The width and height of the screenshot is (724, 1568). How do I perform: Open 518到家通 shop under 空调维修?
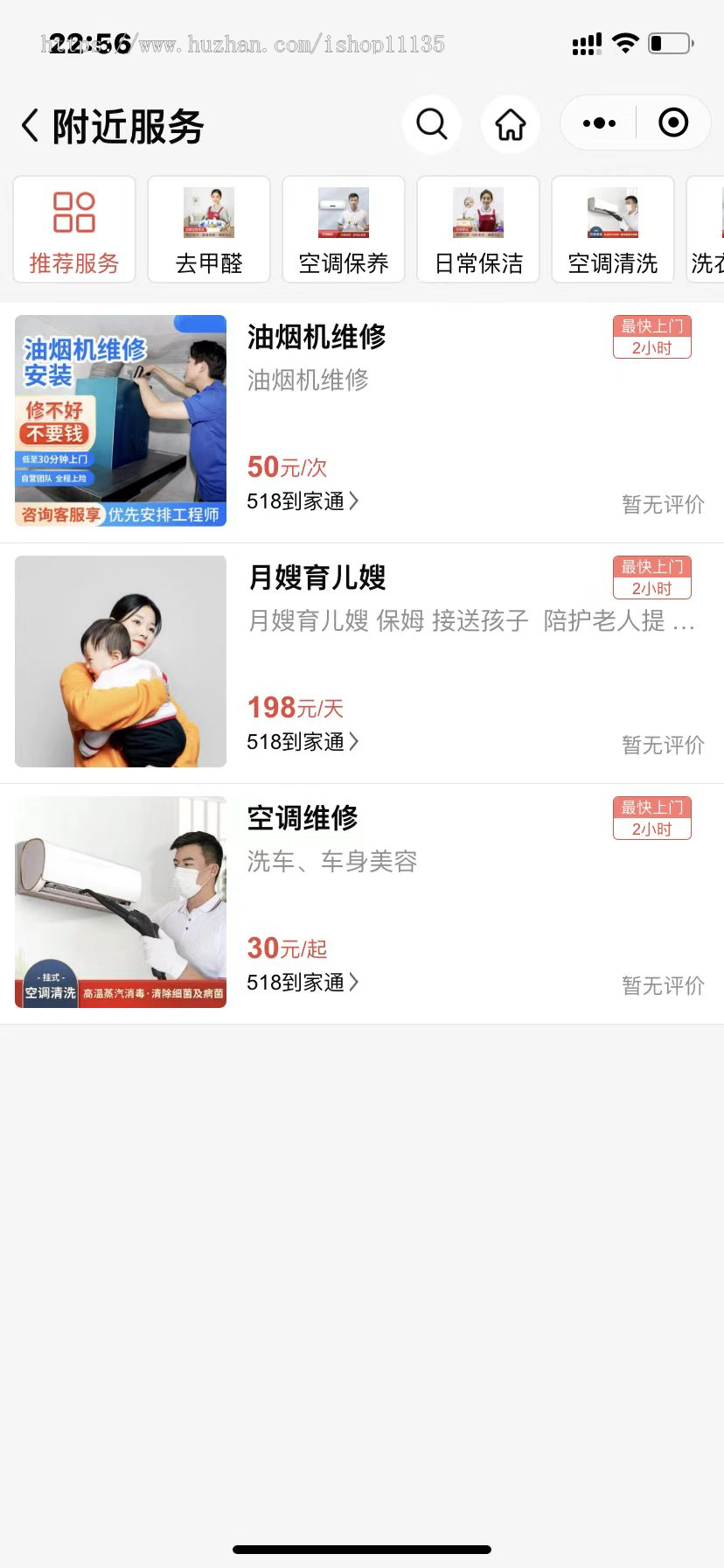(303, 983)
